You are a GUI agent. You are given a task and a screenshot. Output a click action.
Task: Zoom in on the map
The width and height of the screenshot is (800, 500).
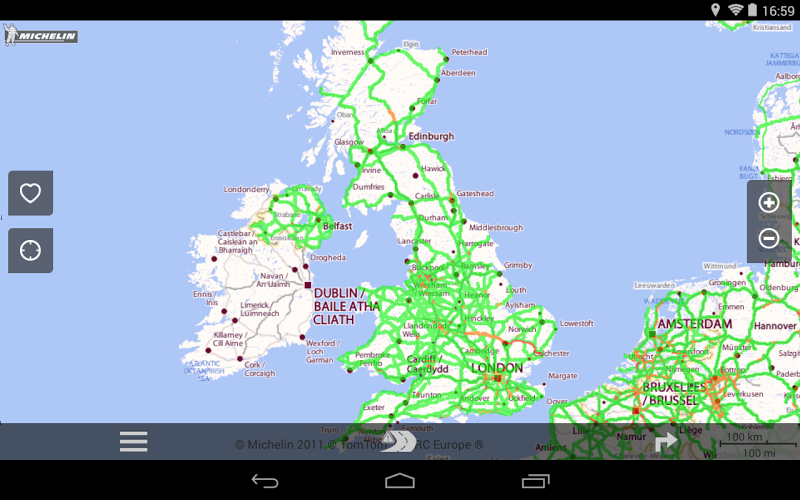point(769,202)
